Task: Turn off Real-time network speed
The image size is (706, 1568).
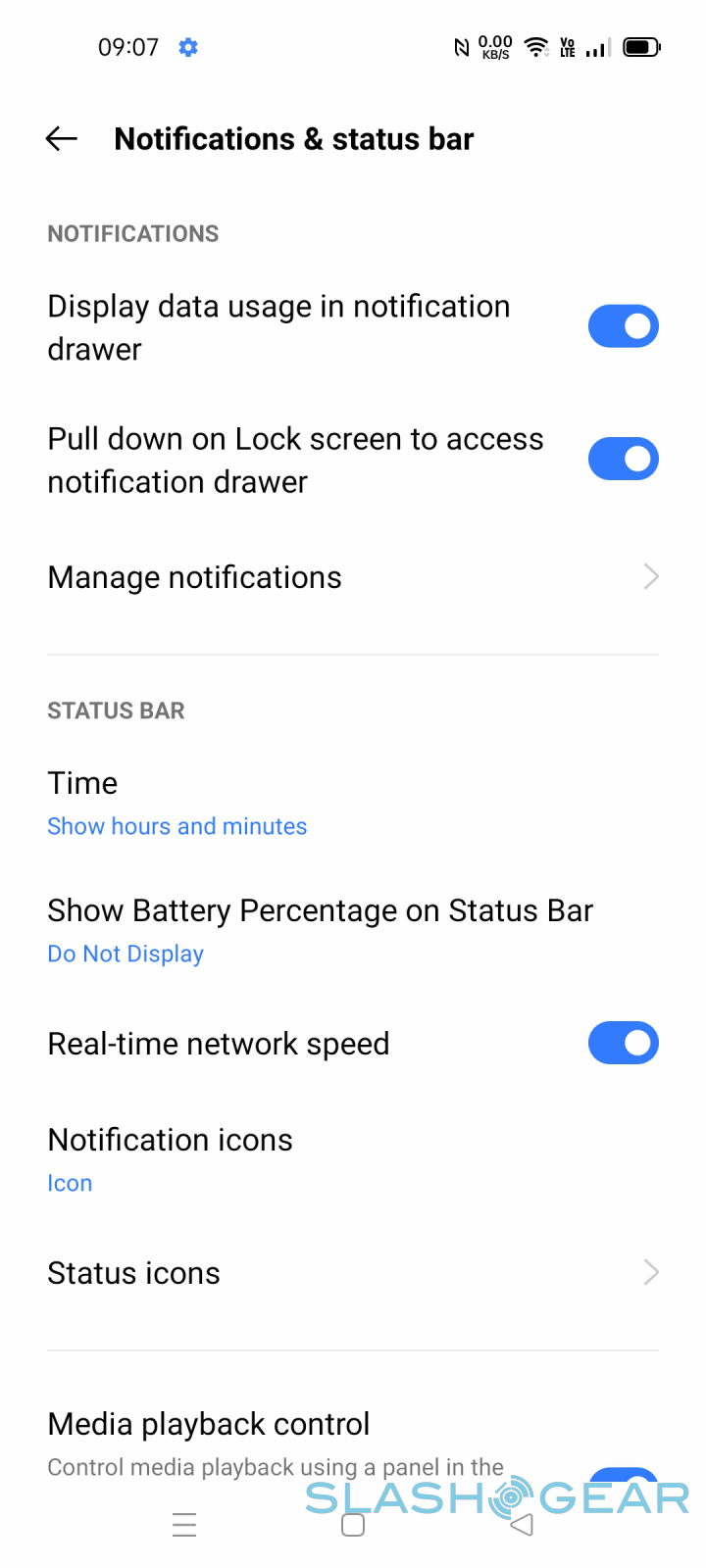Action: click(x=623, y=1044)
